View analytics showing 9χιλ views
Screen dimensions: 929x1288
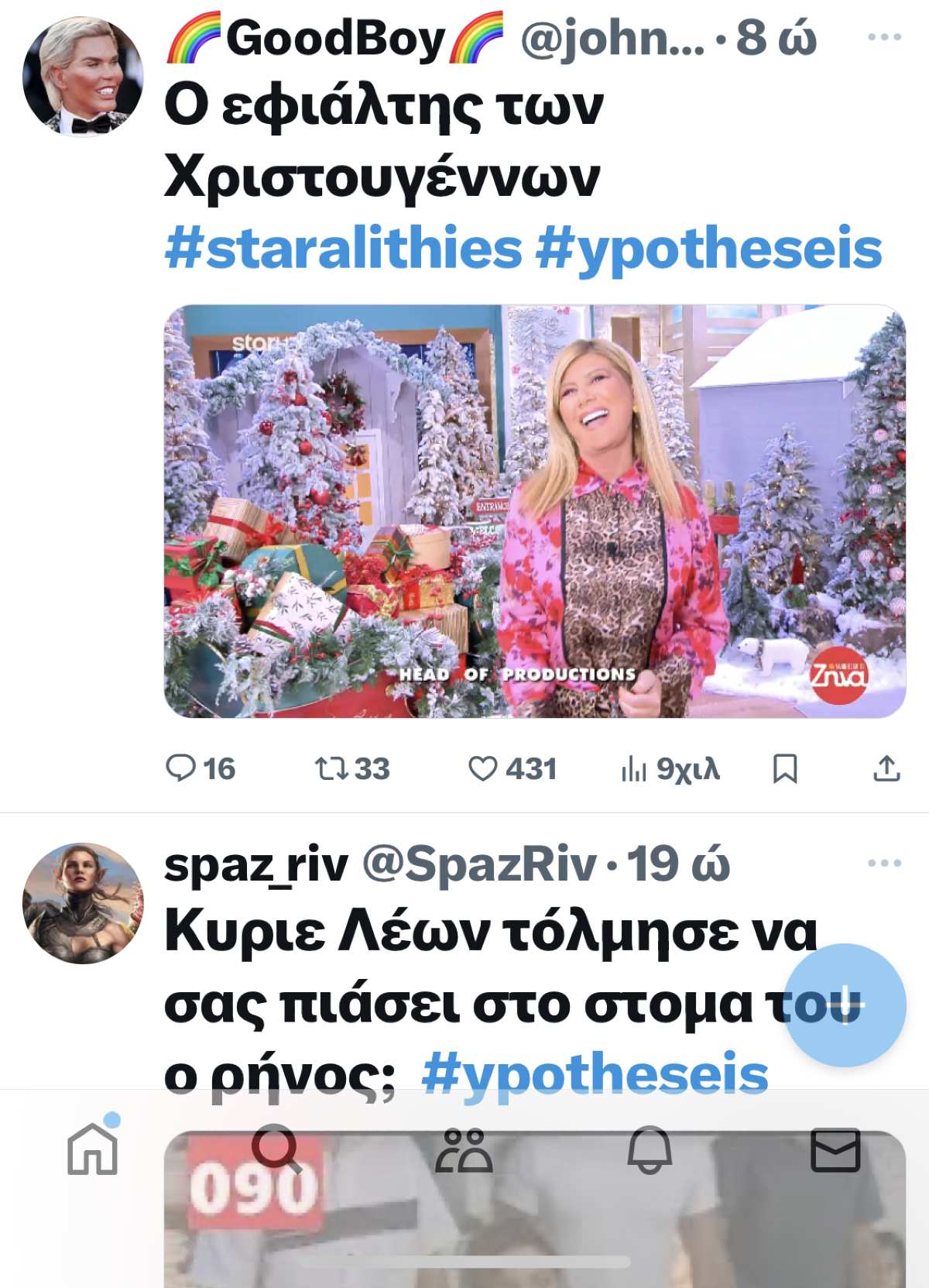[634, 769]
